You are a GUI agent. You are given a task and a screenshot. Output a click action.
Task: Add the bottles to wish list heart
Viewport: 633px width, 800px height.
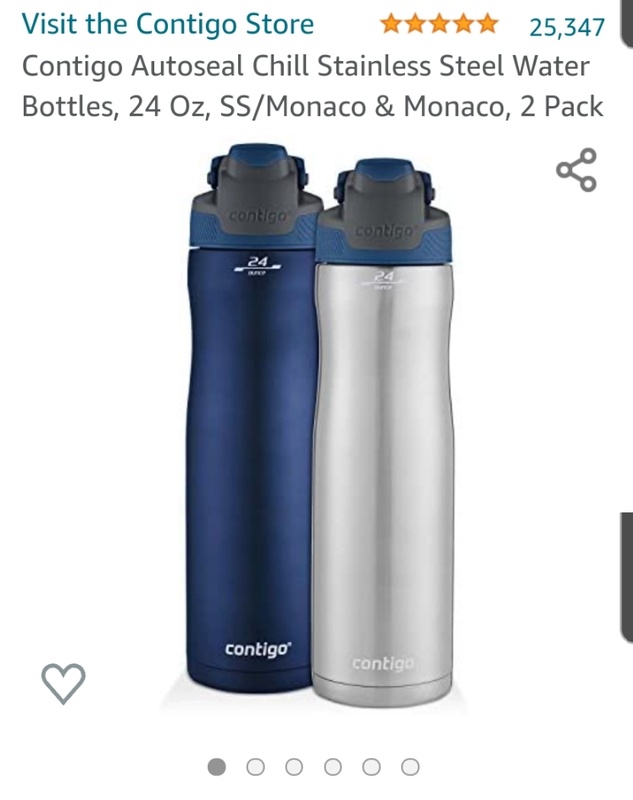(x=63, y=683)
